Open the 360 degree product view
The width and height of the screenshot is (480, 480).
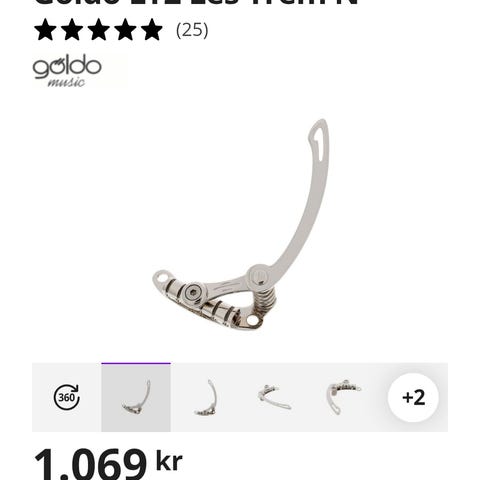coord(67,397)
